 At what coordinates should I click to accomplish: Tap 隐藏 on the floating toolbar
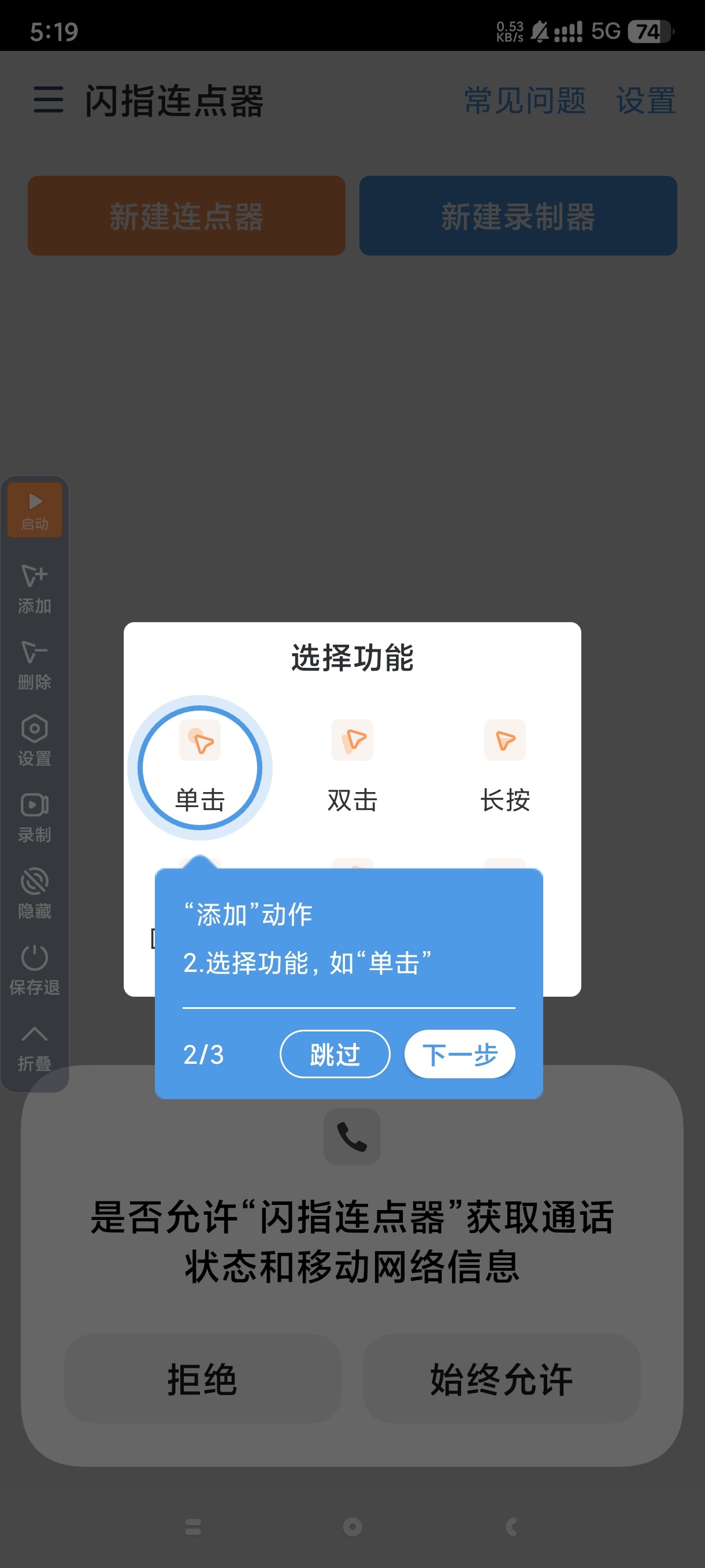35,894
